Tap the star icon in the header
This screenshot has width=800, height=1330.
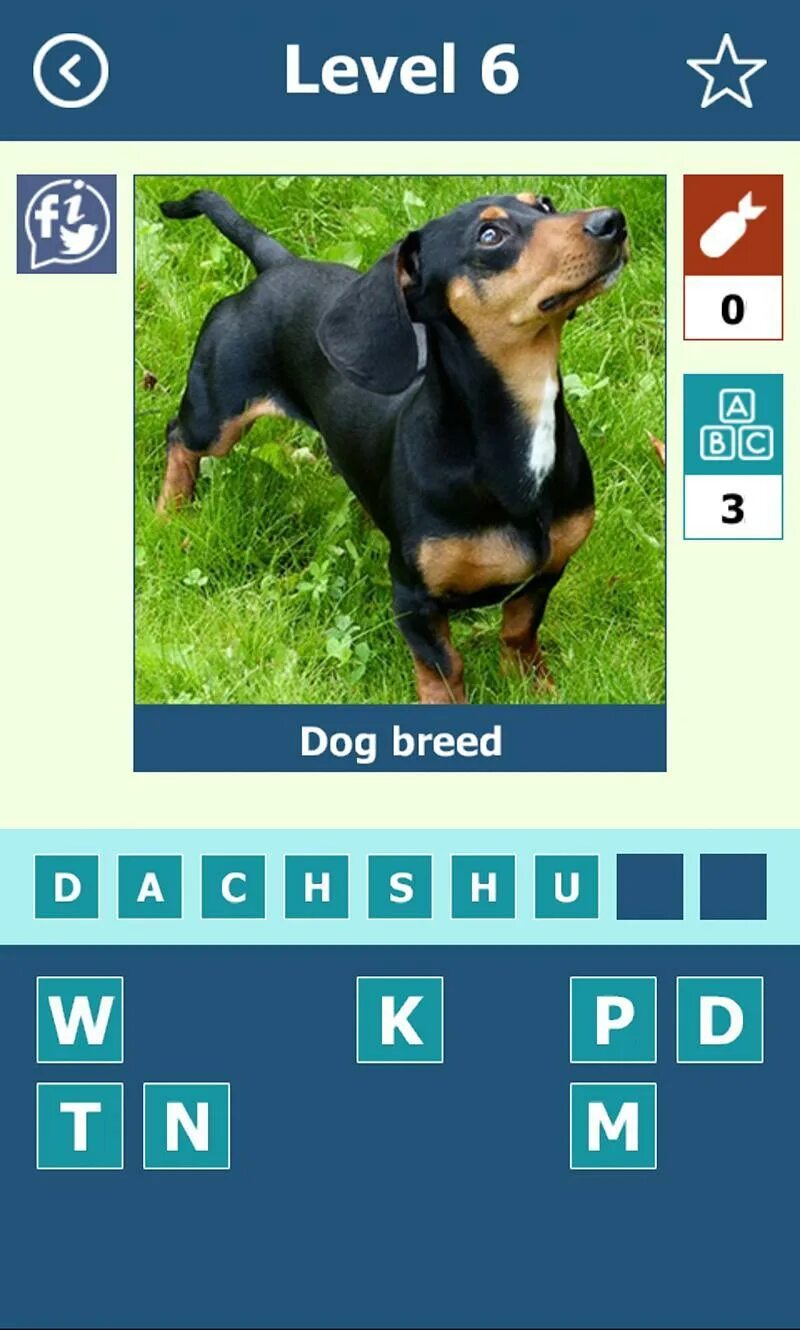[726, 71]
